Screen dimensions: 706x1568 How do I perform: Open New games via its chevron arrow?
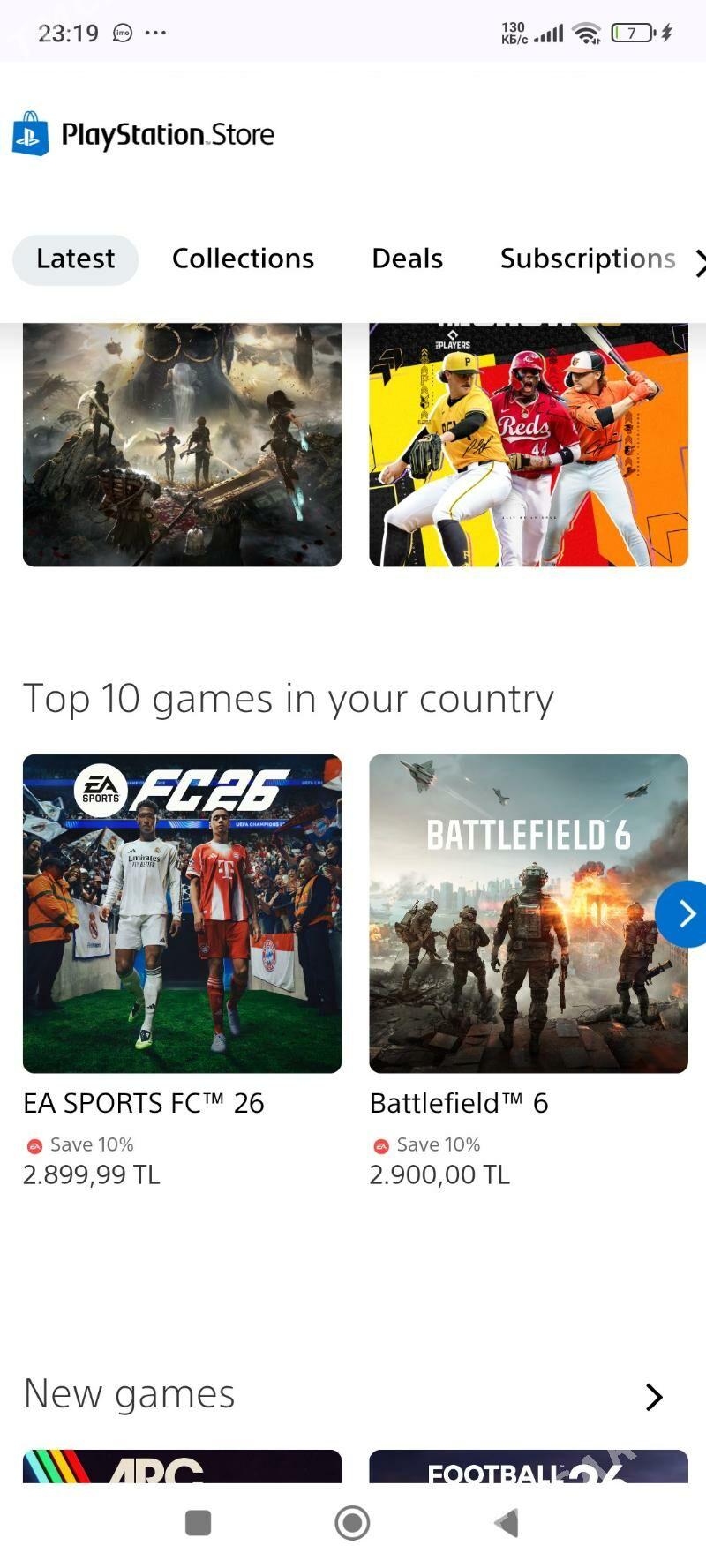(653, 1397)
